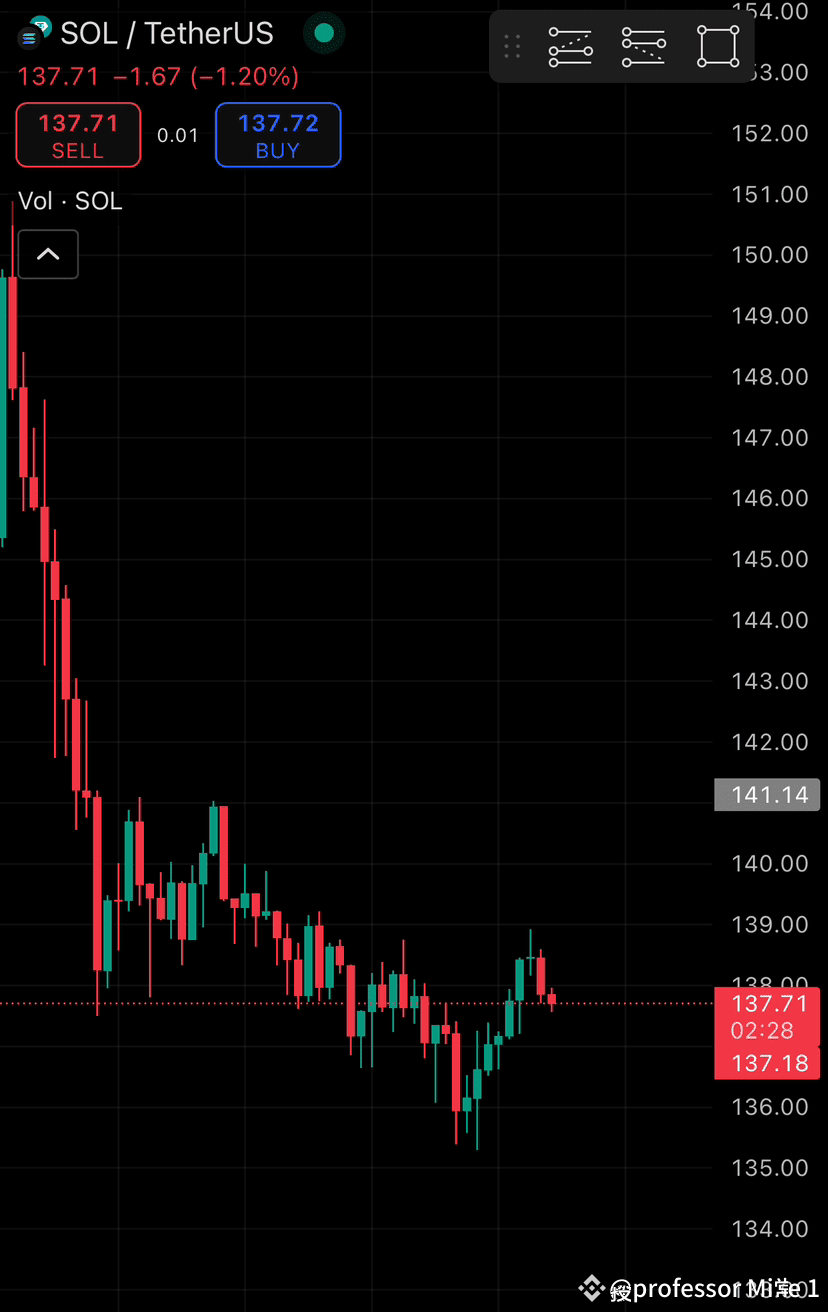Select the rectangle drawing tool
This screenshot has height=1312, width=828.
[x=718, y=45]
